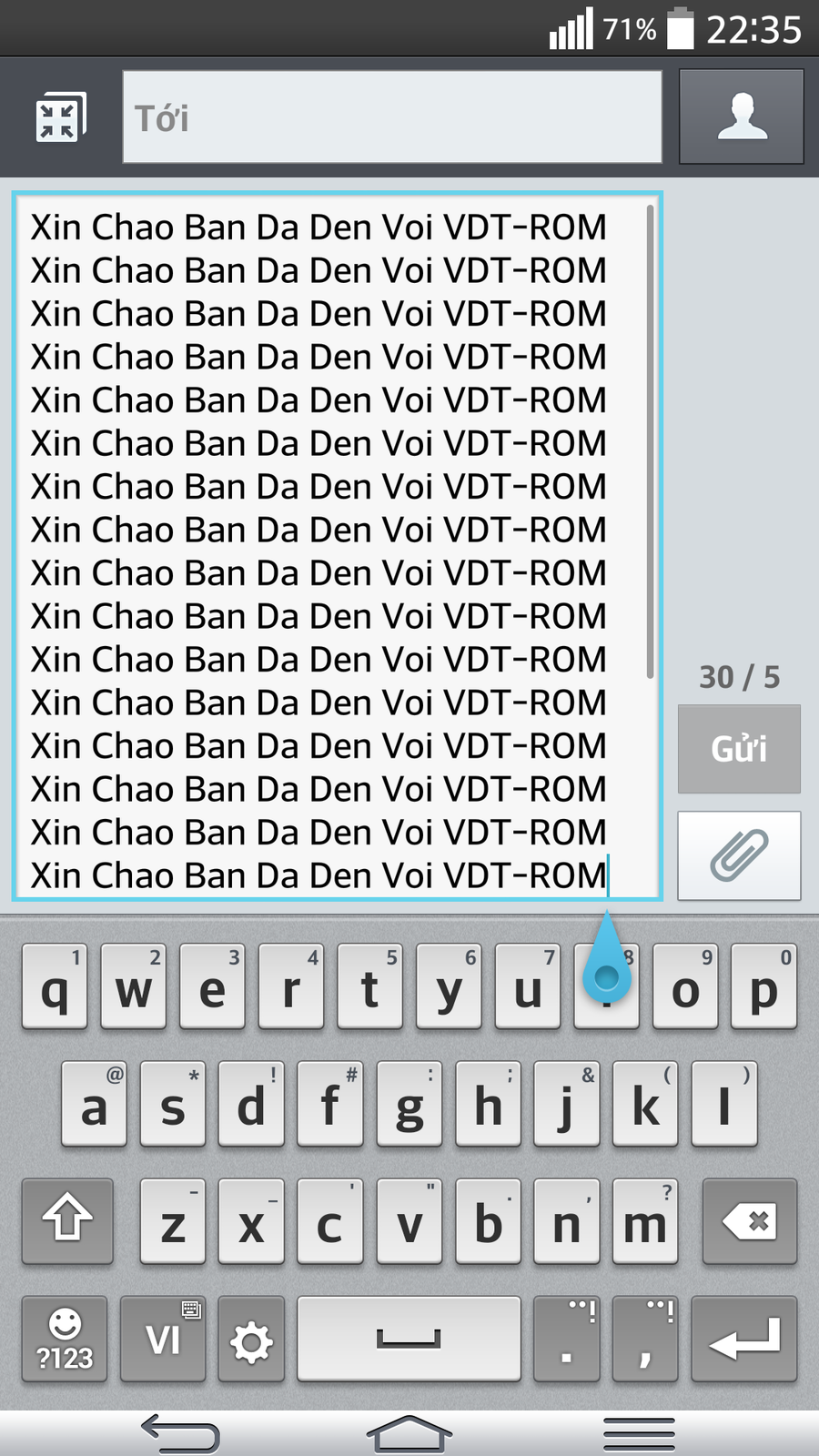Open the navigation bar menu button
819x1456 pixels.
[x=639, y=1433]
